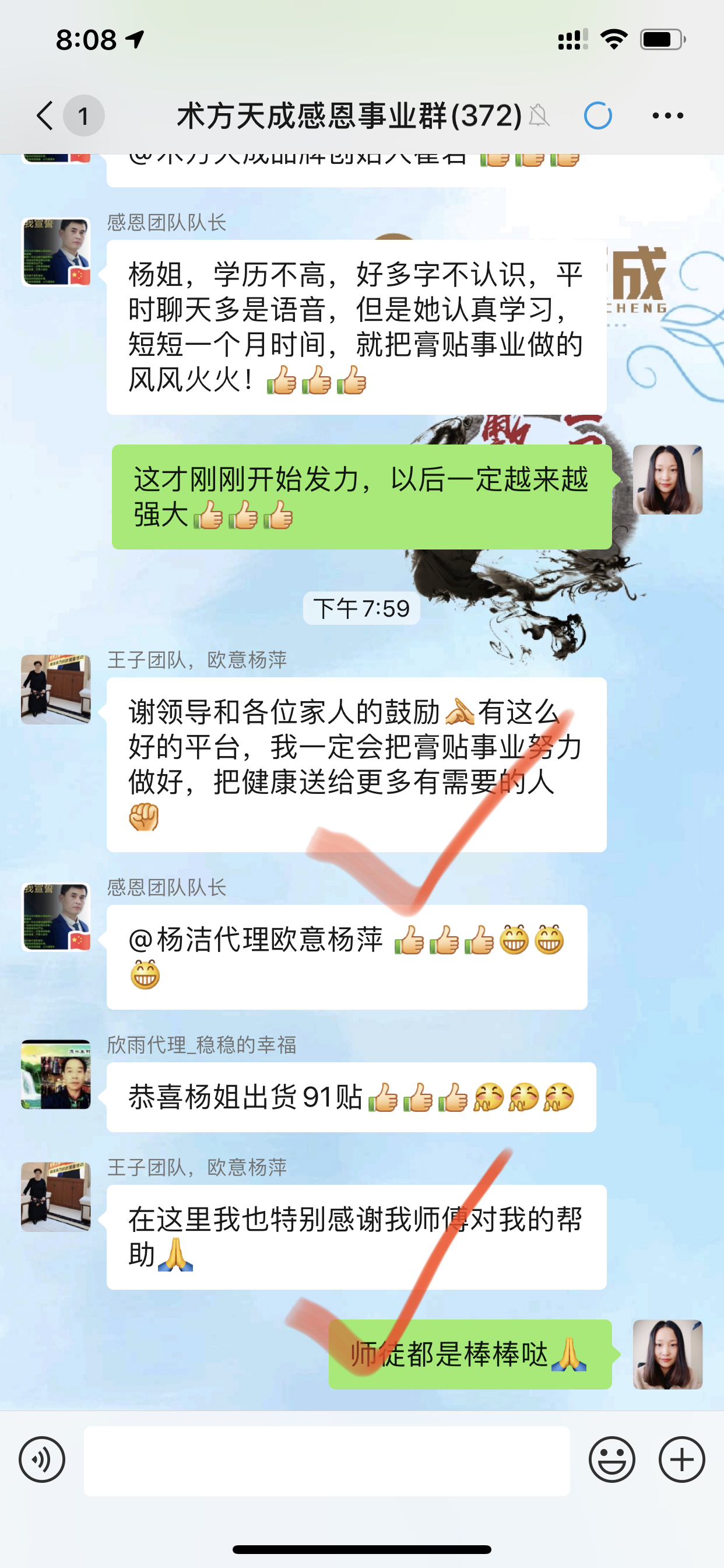Open 感恩团队队长 avatar beside @杨洁代理 message
This screenshot has width=724, height=1568.
[56, 918]
